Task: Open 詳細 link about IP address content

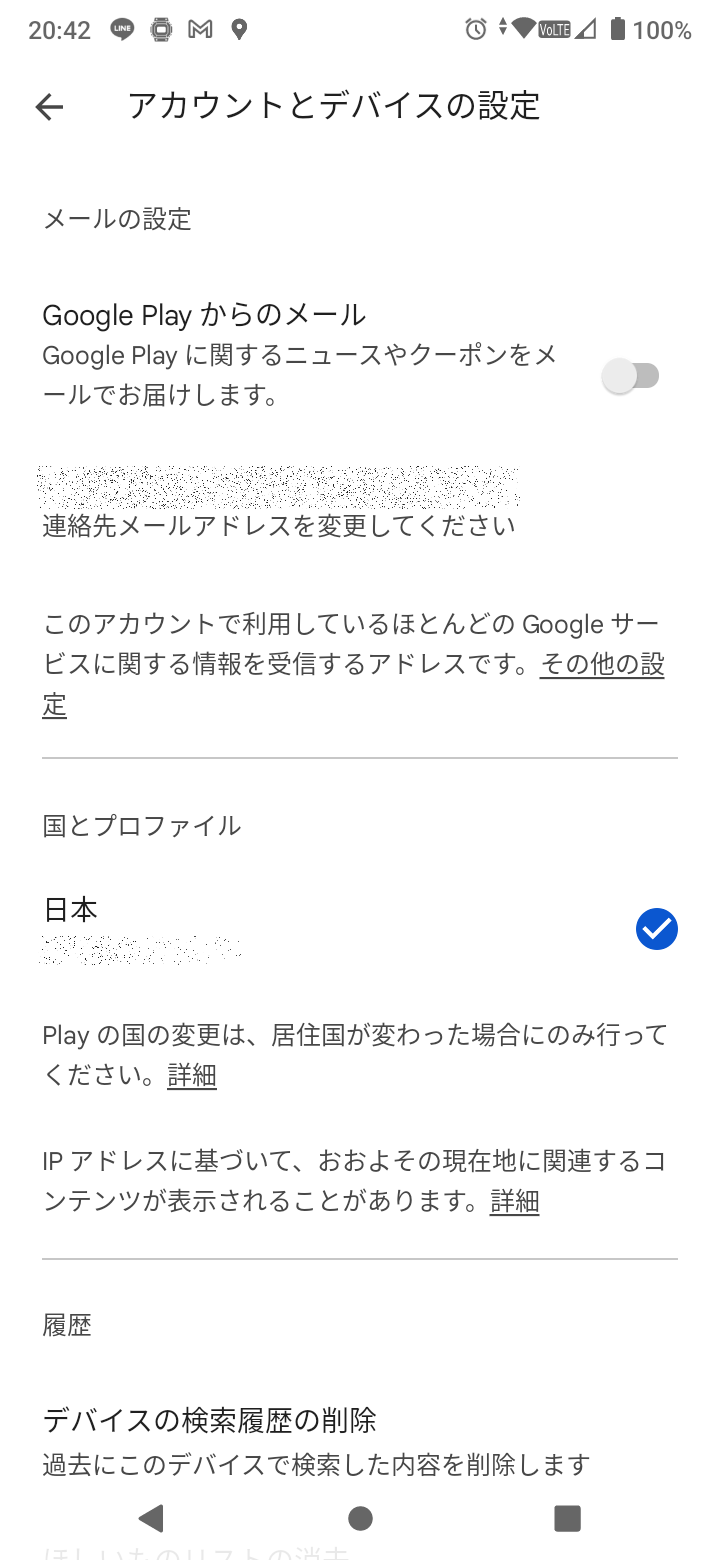Action: point(515,1201)
